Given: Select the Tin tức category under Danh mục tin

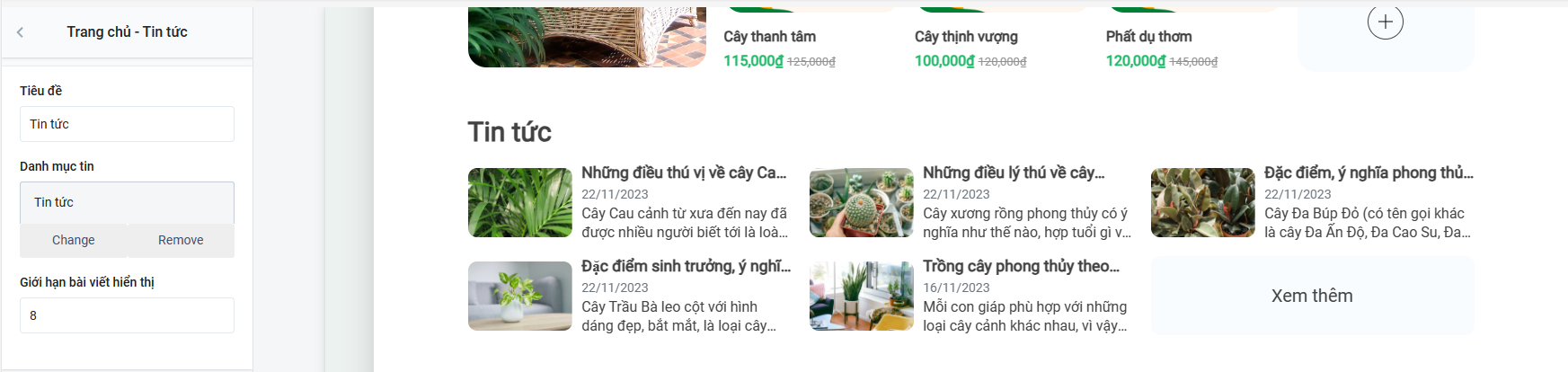Looking at the screenshot, I should (127, 202).
